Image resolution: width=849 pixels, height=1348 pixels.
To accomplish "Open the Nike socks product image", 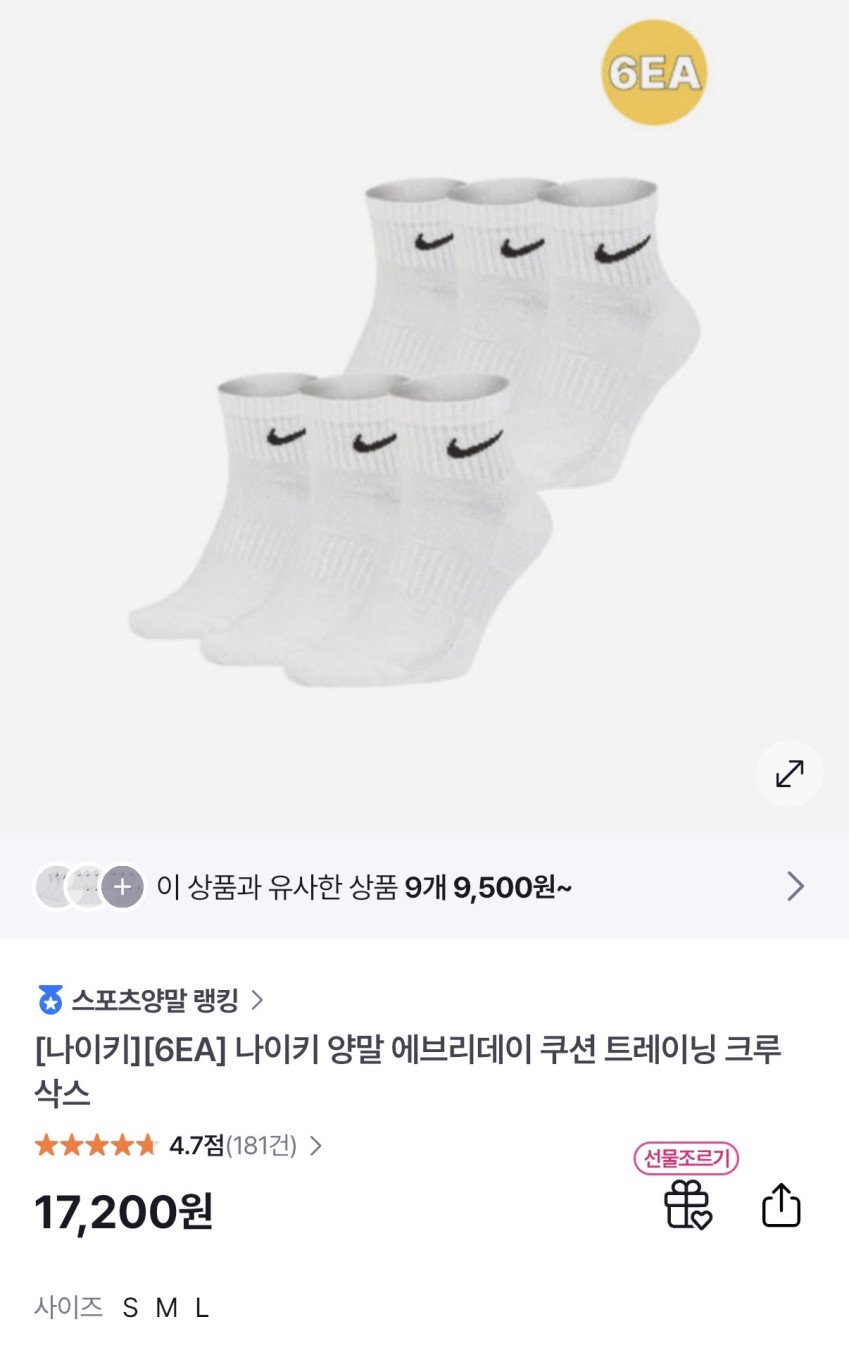I will click(x=415, y=430).
